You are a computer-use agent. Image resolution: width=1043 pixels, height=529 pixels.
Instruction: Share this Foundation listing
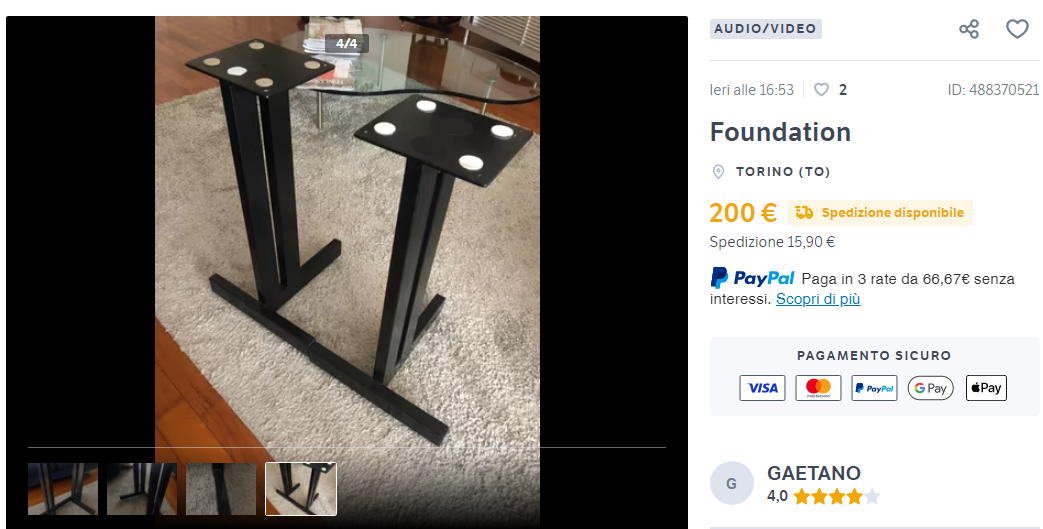[968, 29]
